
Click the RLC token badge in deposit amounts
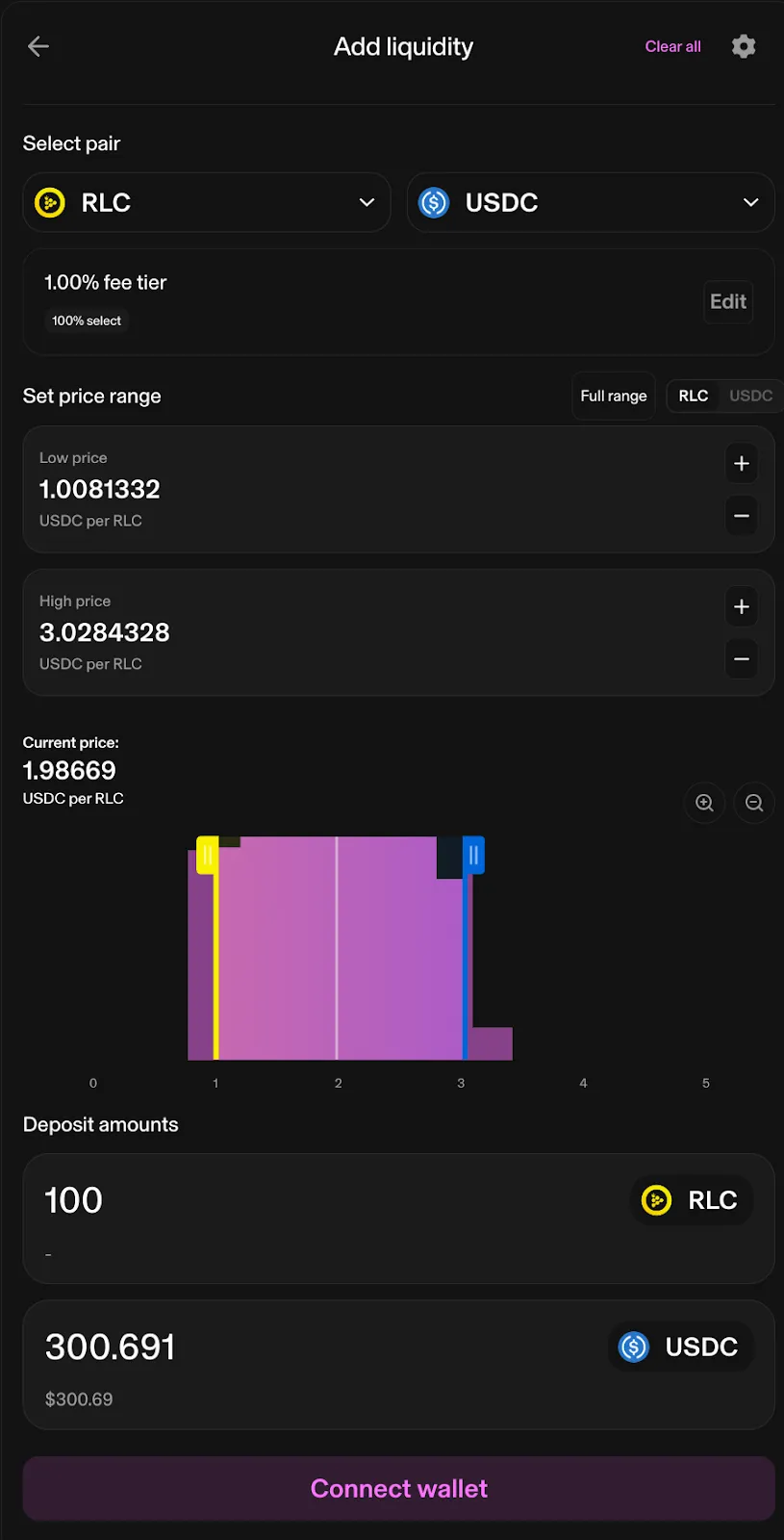point(691,1200)
